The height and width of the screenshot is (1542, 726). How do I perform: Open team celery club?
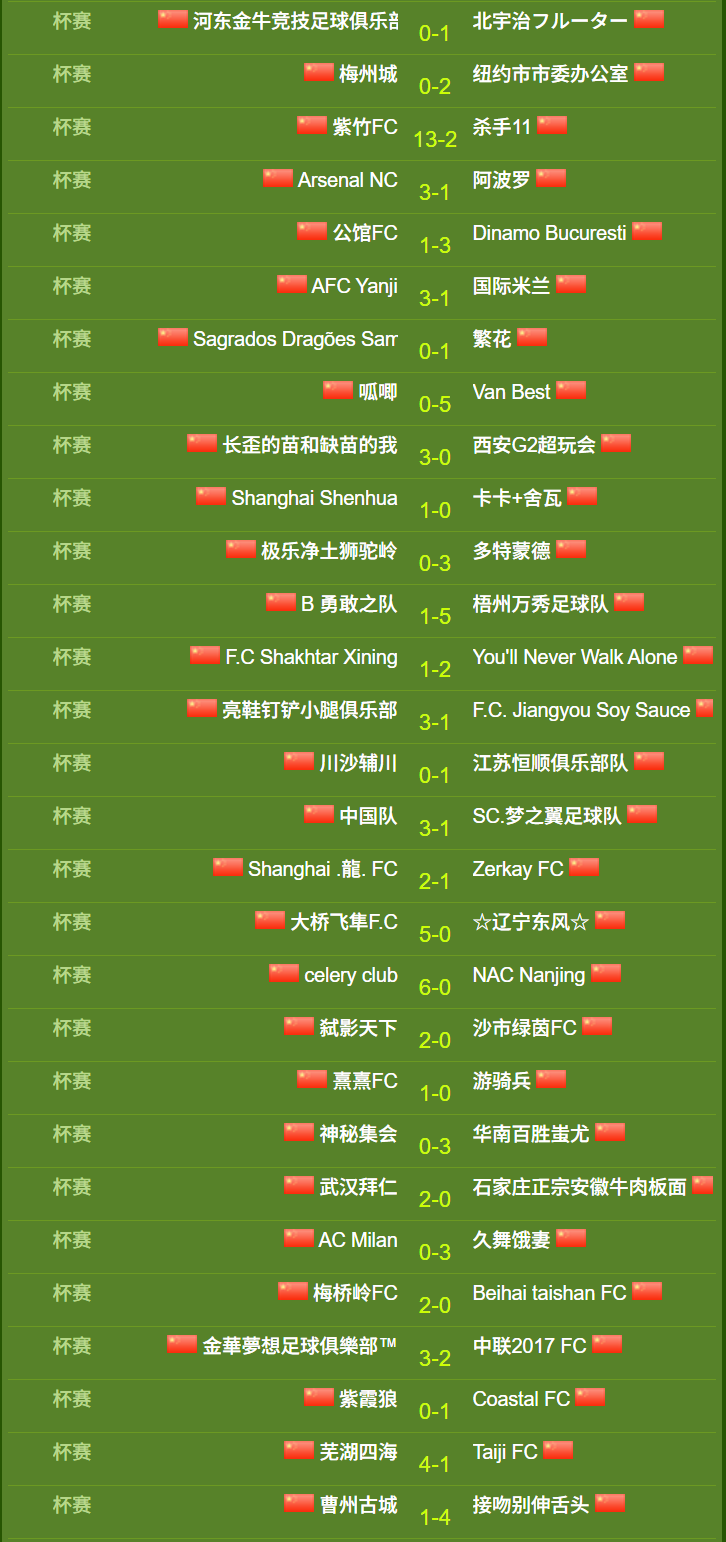point(350,975)
